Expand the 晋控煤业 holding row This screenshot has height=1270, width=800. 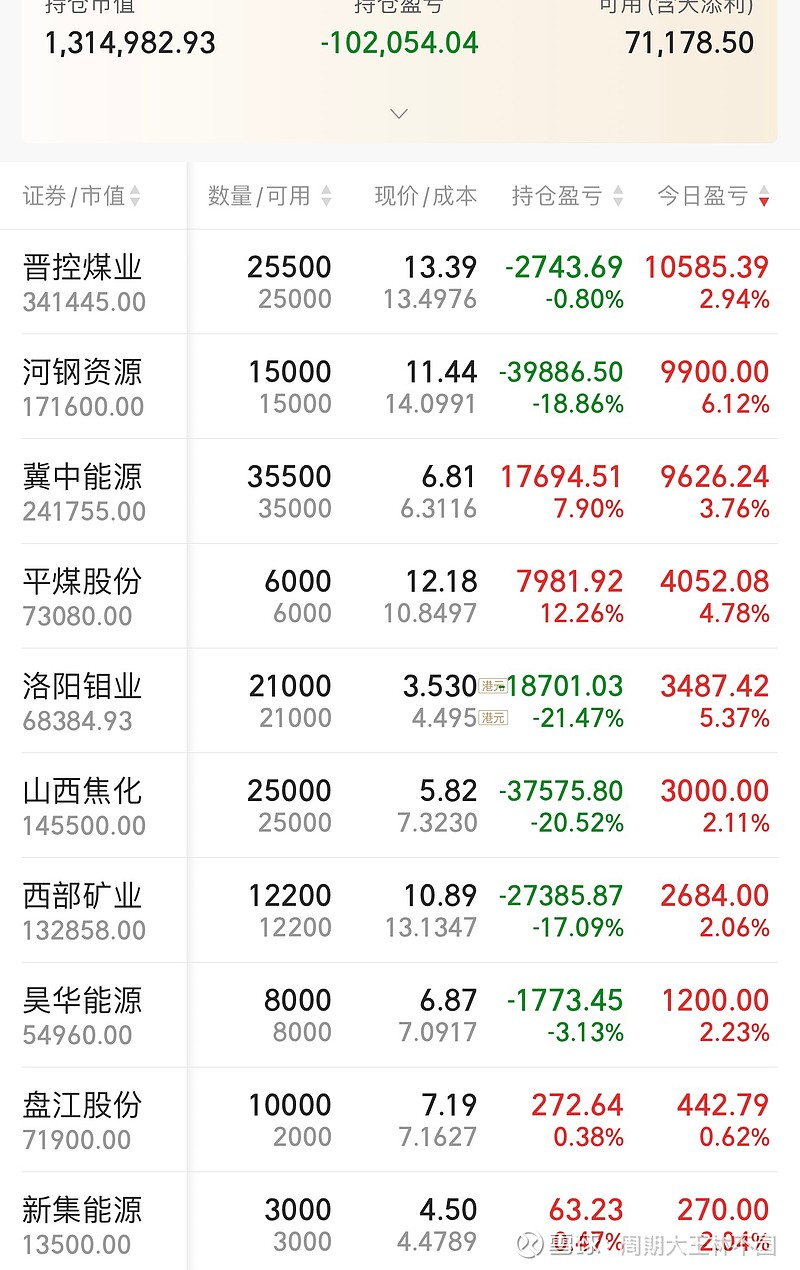pyautogui.click(x=400, y=281)
